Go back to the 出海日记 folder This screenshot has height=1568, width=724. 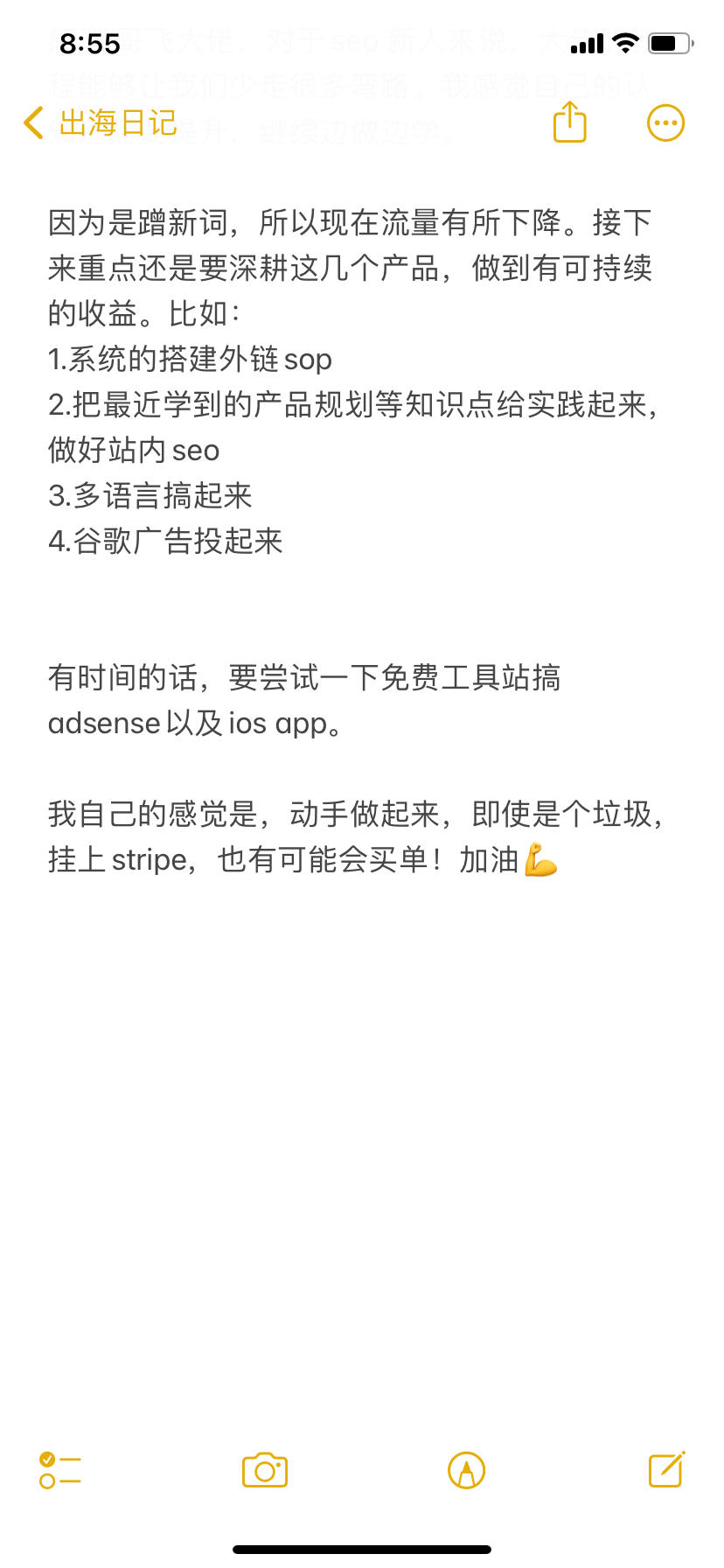click(100, 123)
